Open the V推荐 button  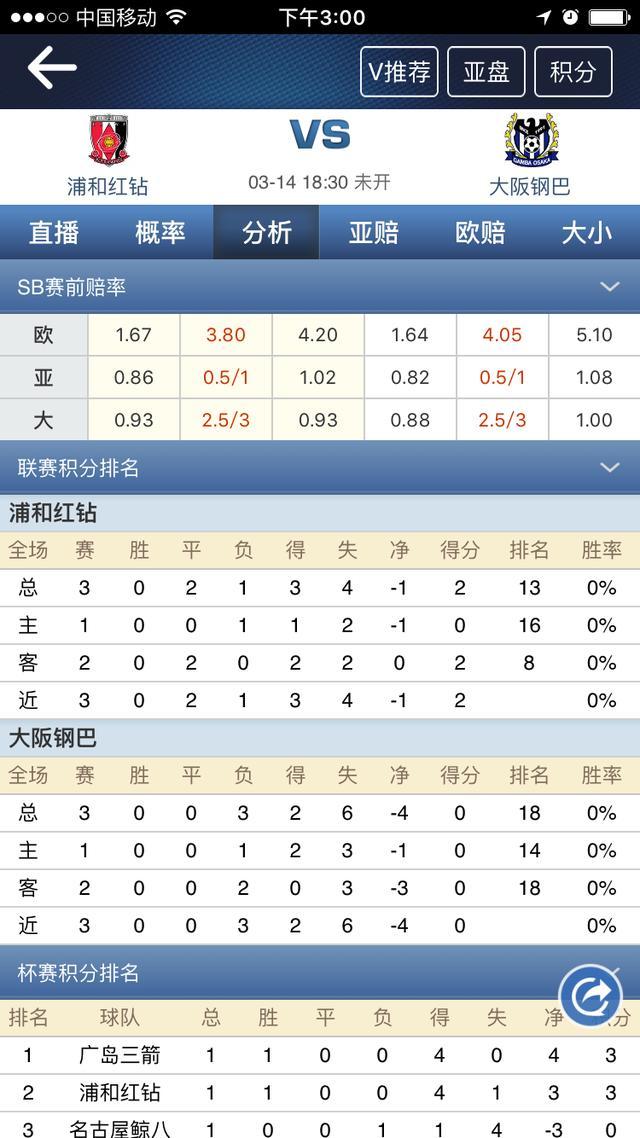point(399,72)
